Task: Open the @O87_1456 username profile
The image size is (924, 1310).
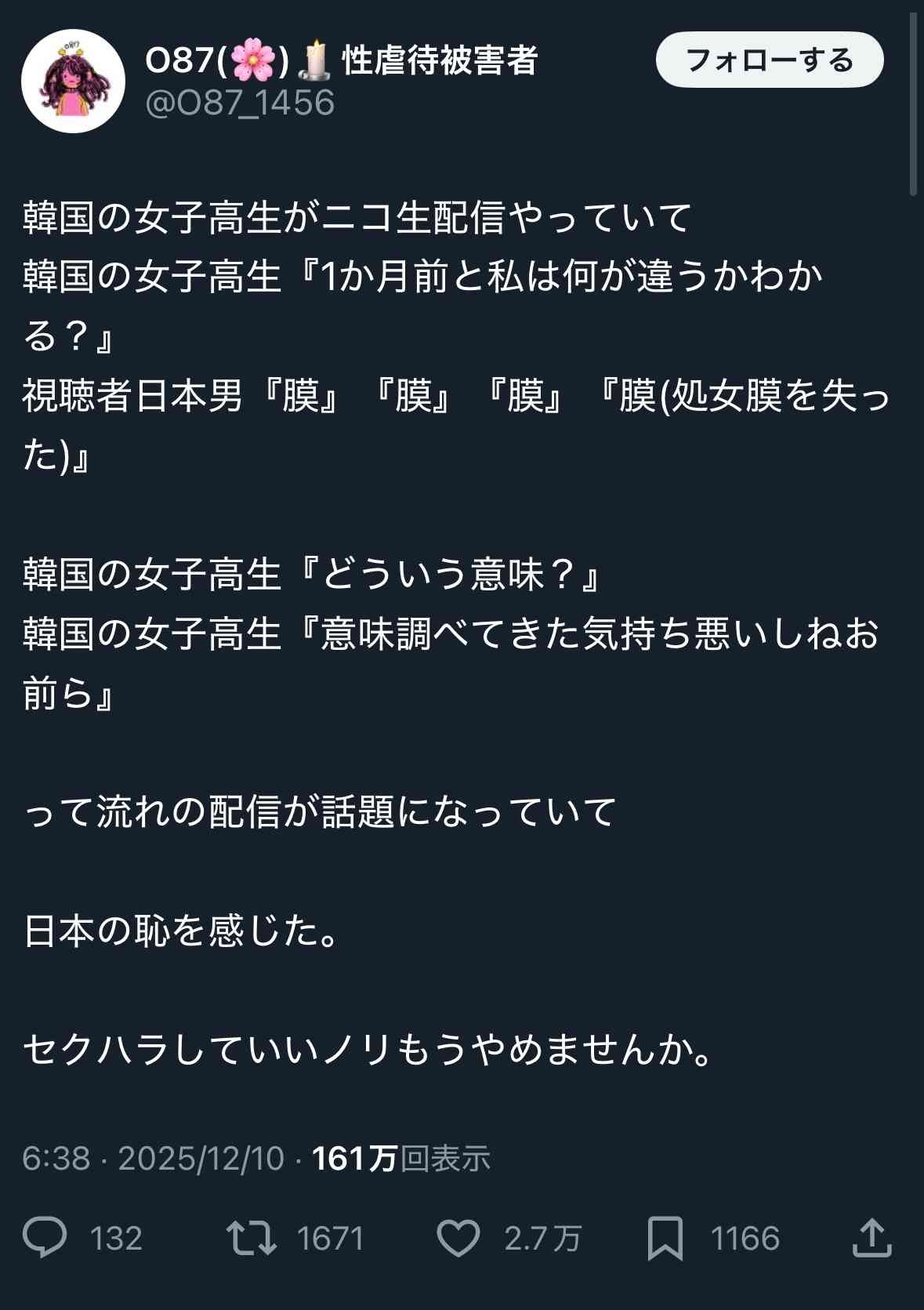Action: click(240, 103)
